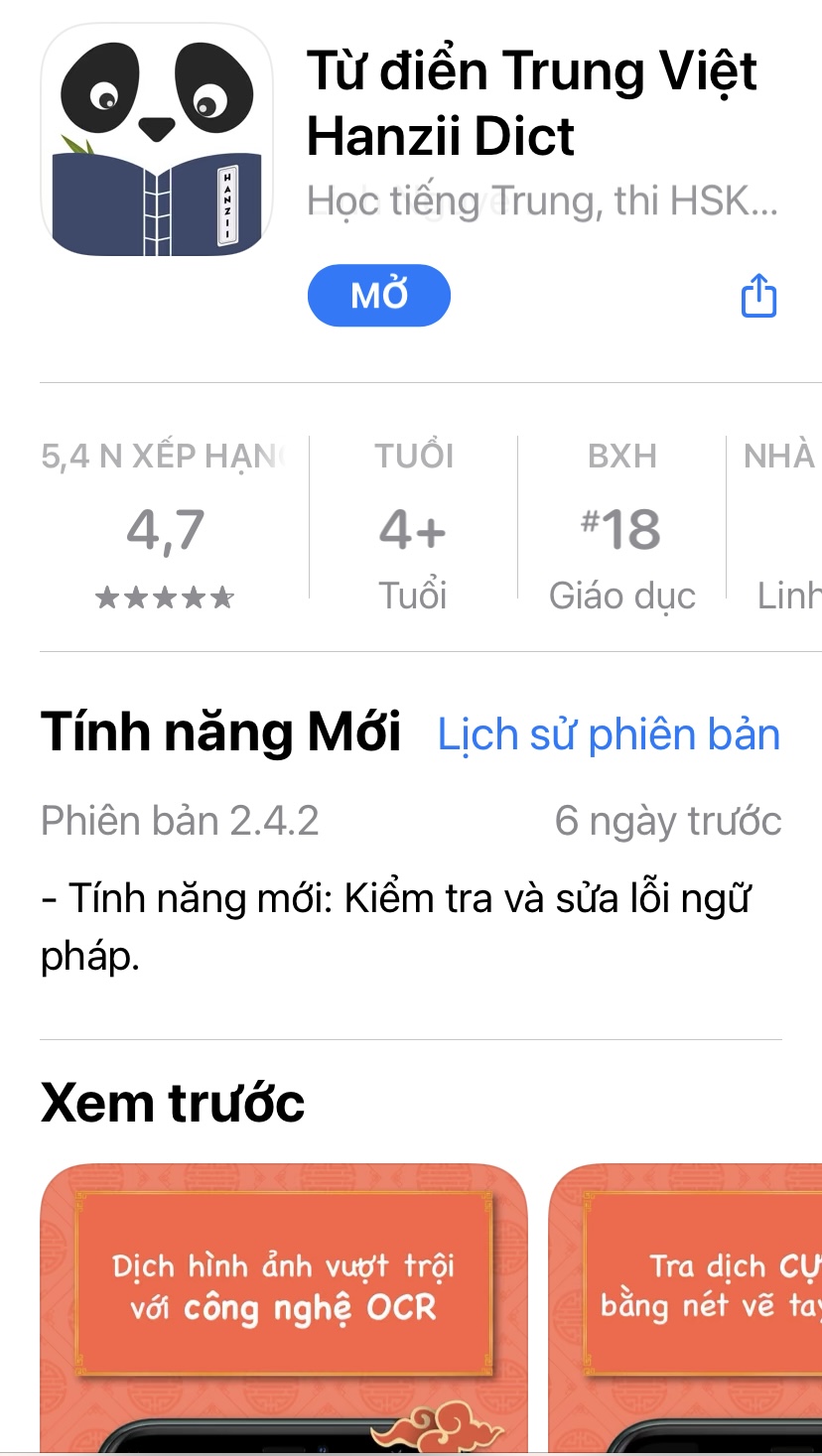Tap the 6 ngày trước timestamp
The width and height of the screenshot is (822, 1456).
(x=666, y=820)
